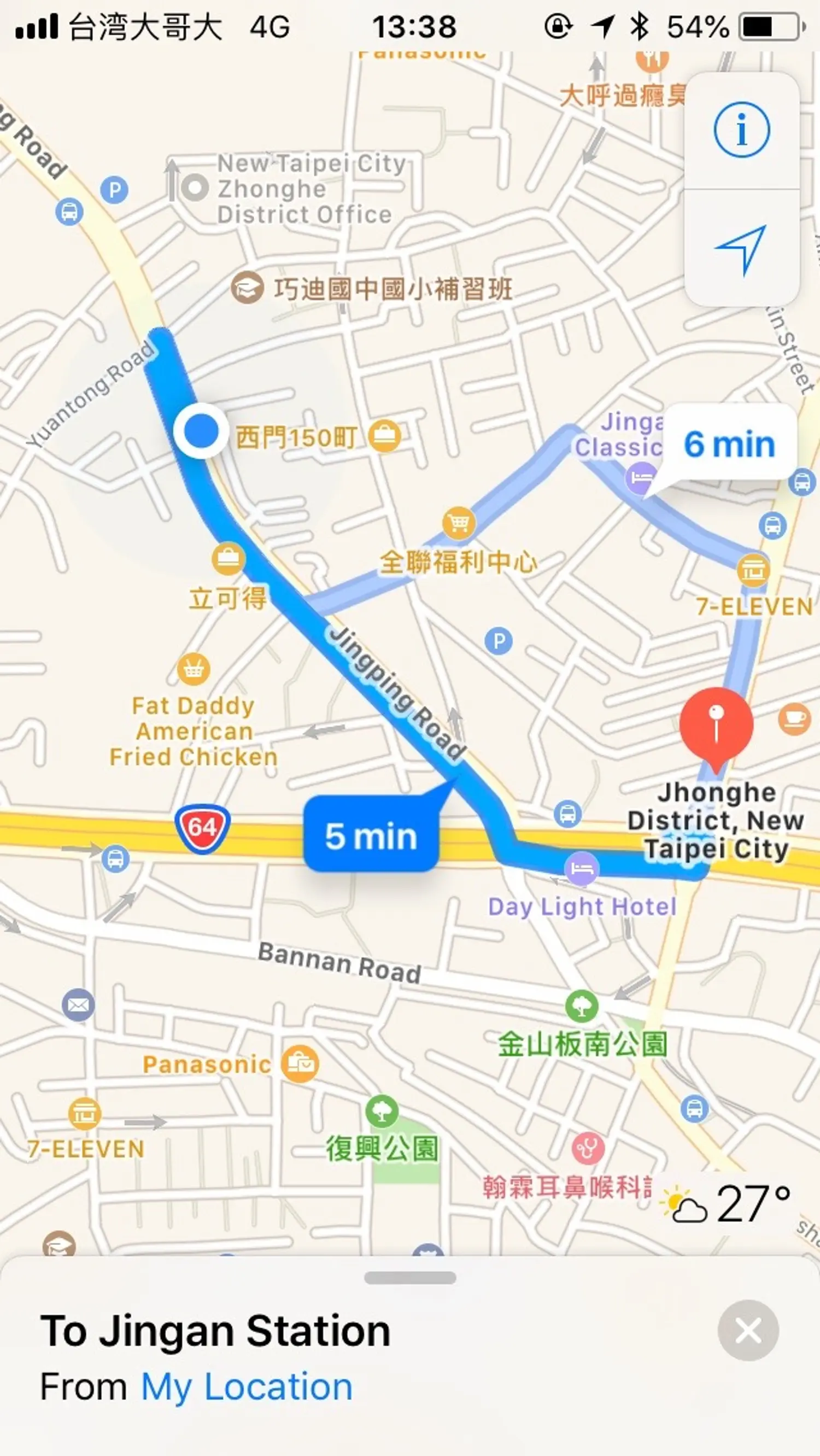The height and width of the screenshot is (1456, 820).
Task: Close the directions card
Action: pos(748,1331)
